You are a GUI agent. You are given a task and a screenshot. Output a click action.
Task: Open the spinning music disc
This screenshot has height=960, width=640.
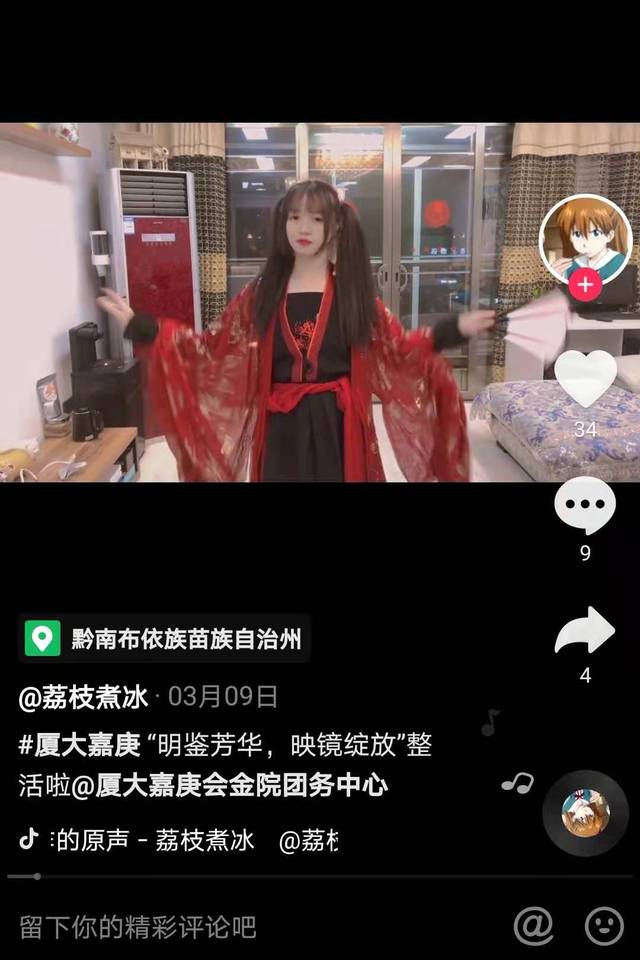pyautogui.click(x=585, y=812)
